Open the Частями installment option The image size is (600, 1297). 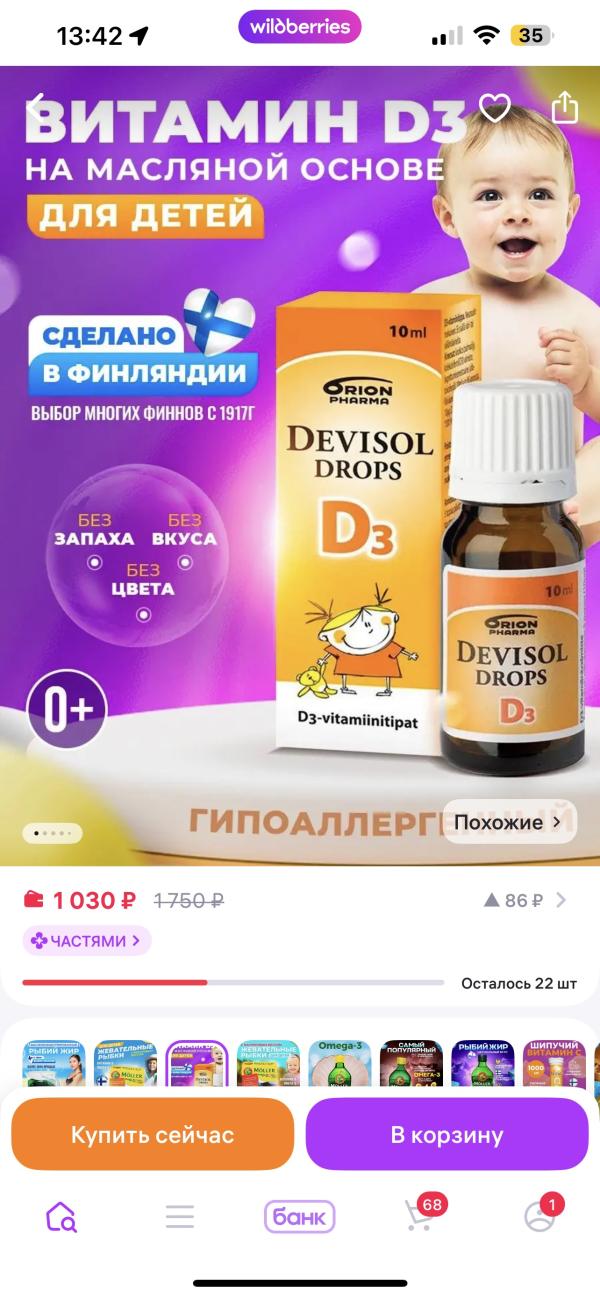pos(87,940)
